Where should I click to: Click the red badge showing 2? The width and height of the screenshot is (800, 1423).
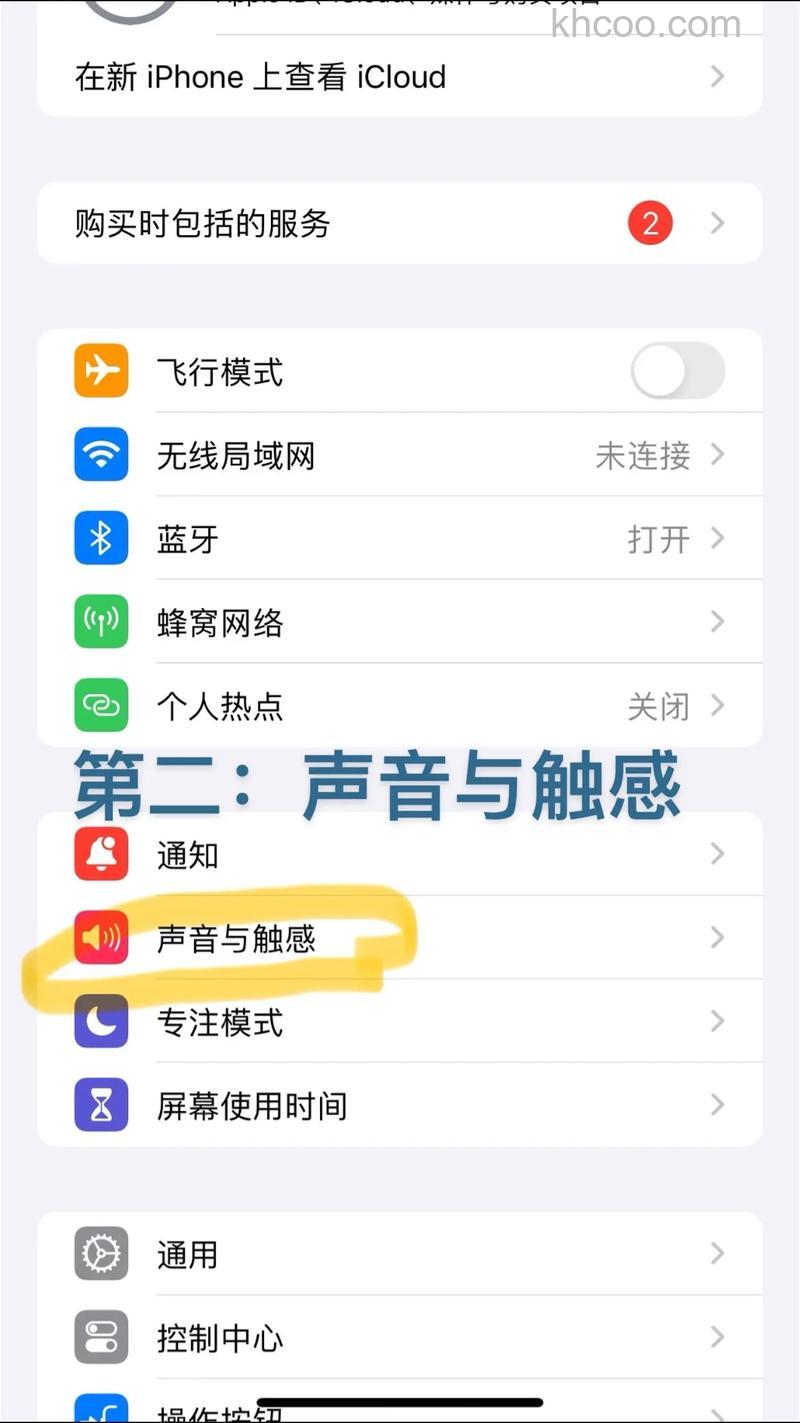(650, 223)
